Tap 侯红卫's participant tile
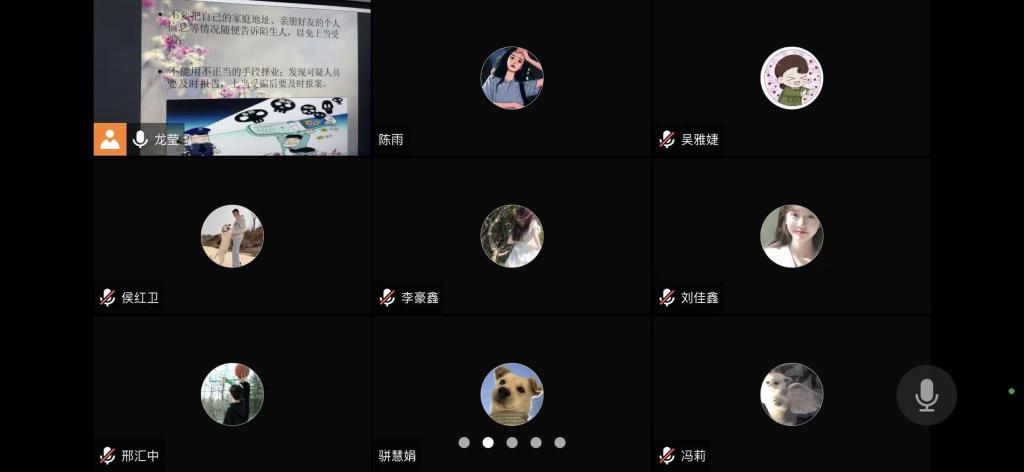1024x472 pixels. coord(232,236)
